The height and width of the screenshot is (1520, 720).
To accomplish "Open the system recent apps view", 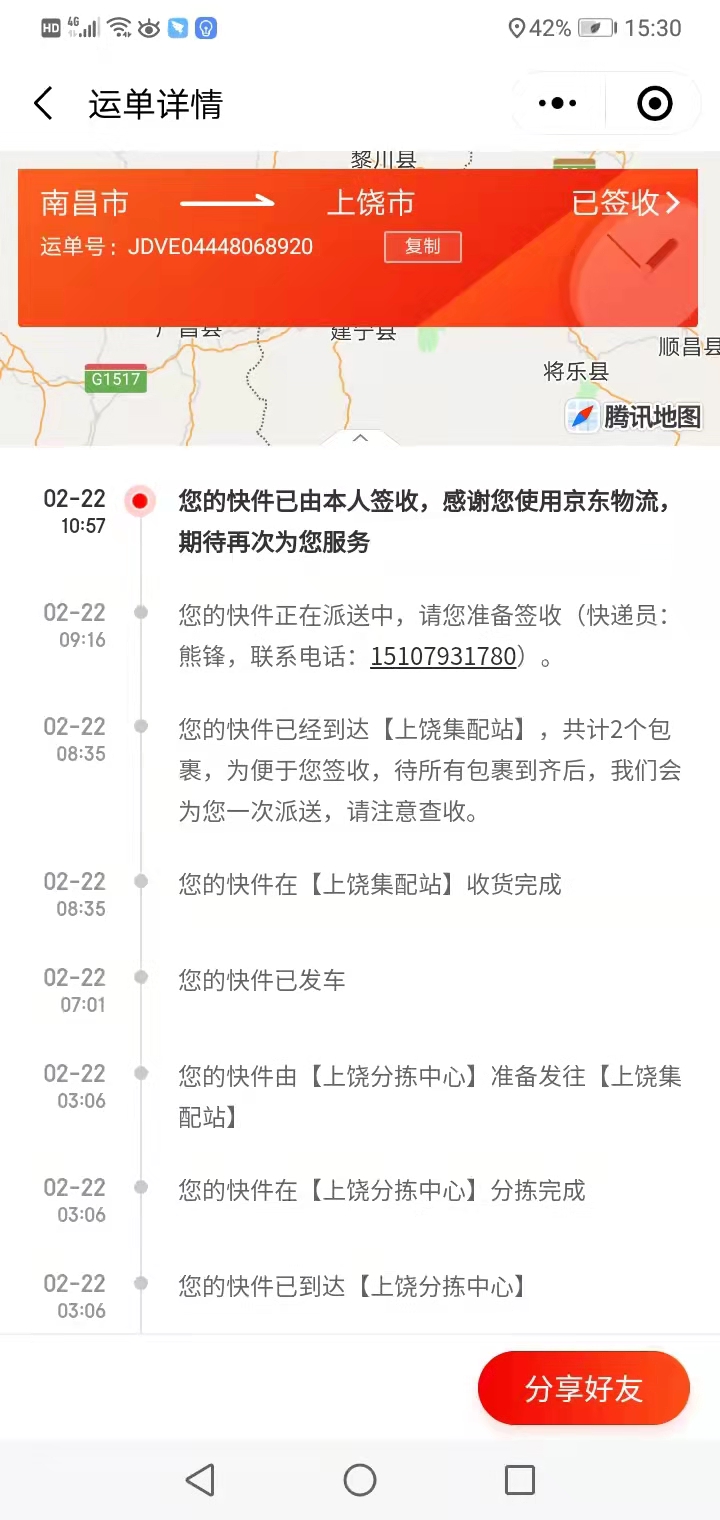I will click(519, 1480).
